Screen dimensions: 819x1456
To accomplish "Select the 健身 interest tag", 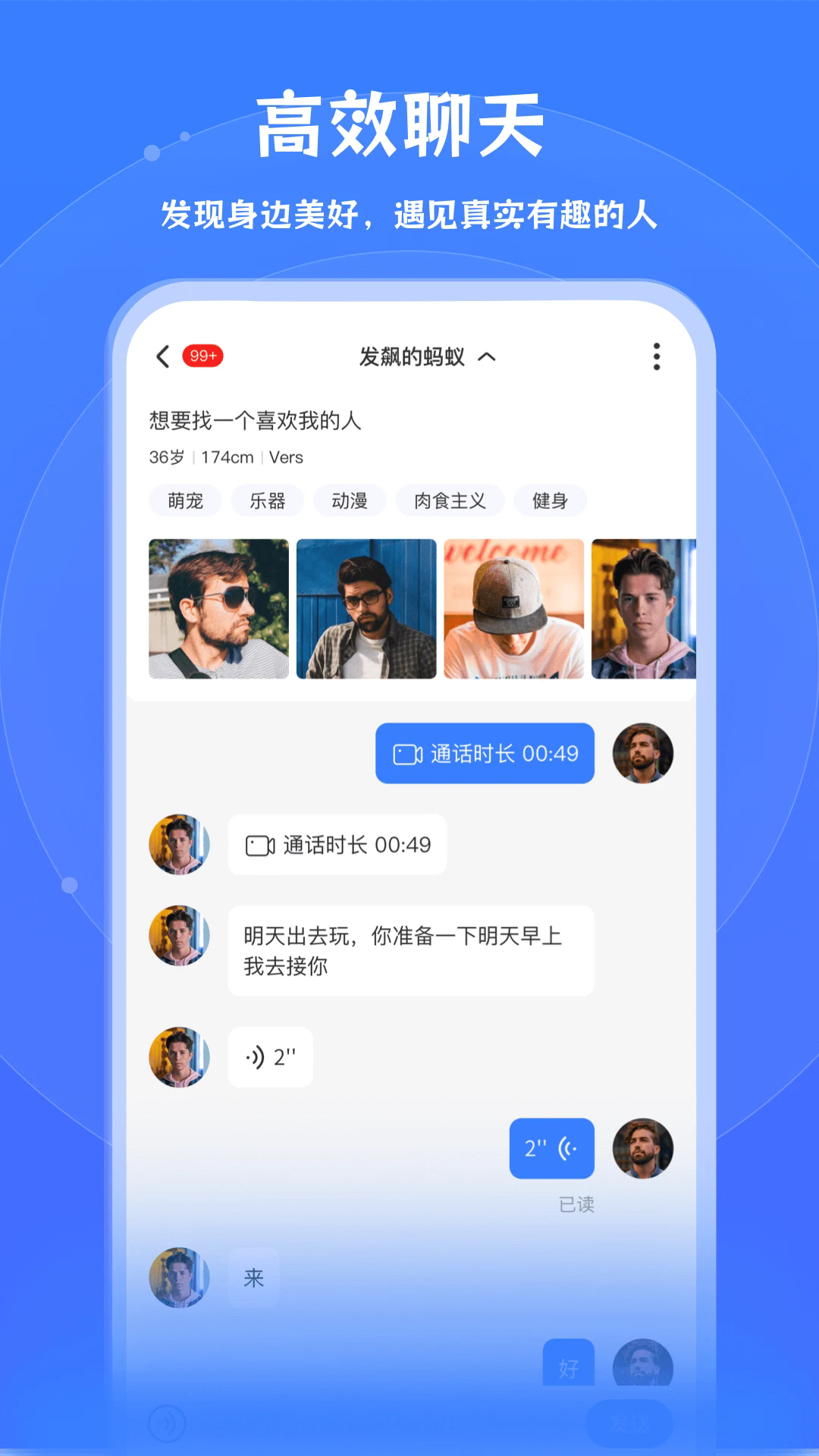I will (x=551, y=500).
